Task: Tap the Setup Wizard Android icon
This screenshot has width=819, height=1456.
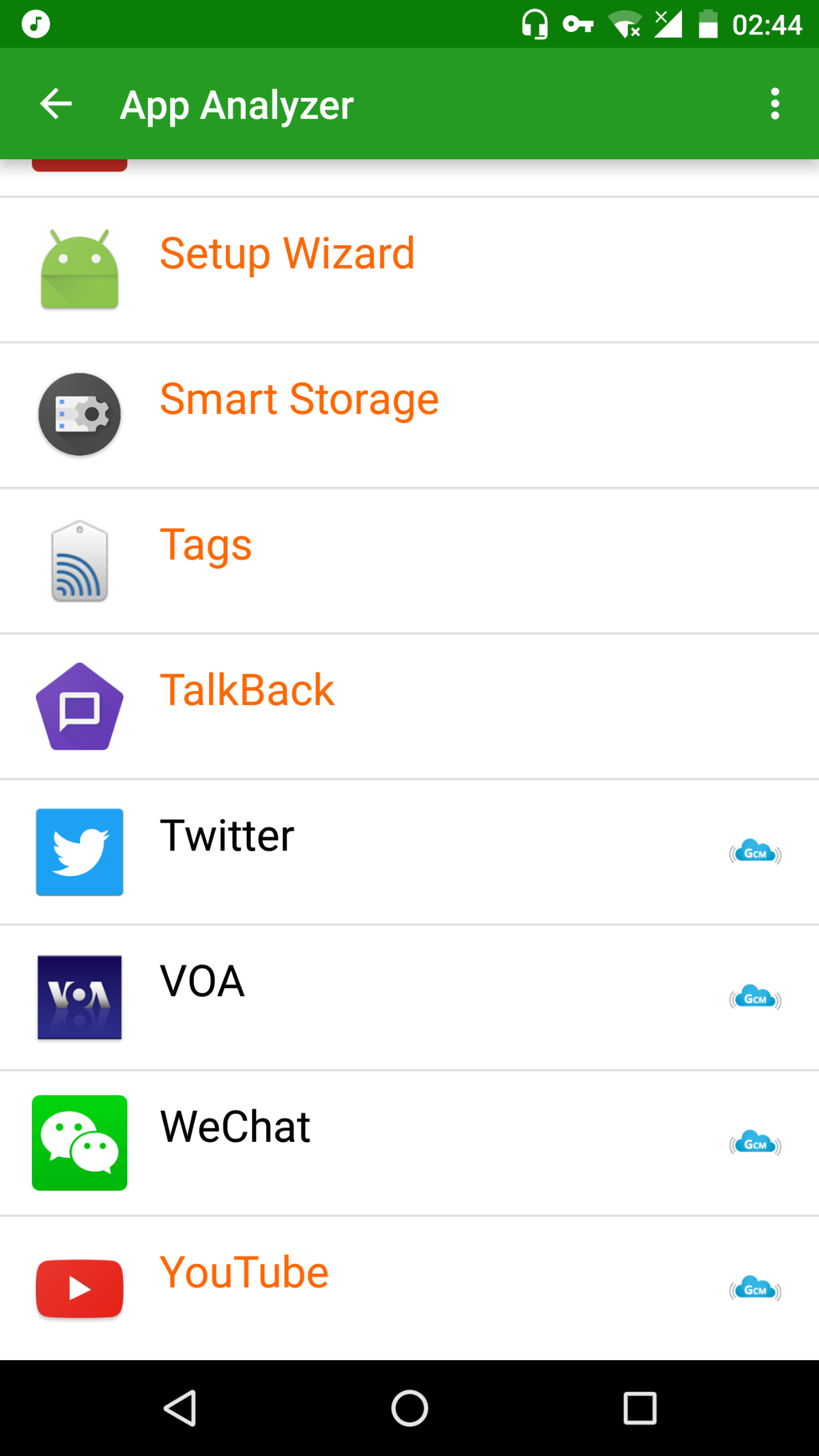Action: (x=79, y=269)
